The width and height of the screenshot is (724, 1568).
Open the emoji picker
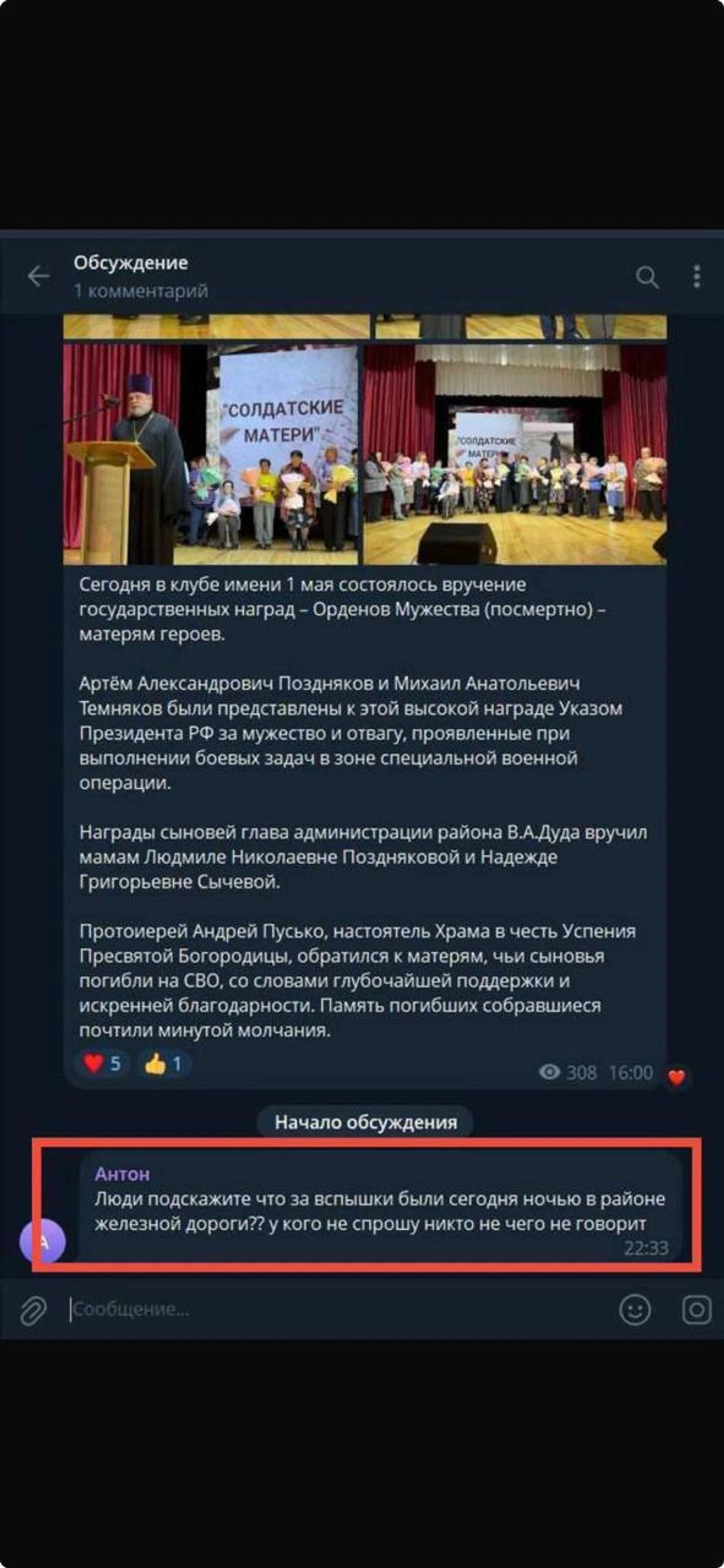(635, 1309)
